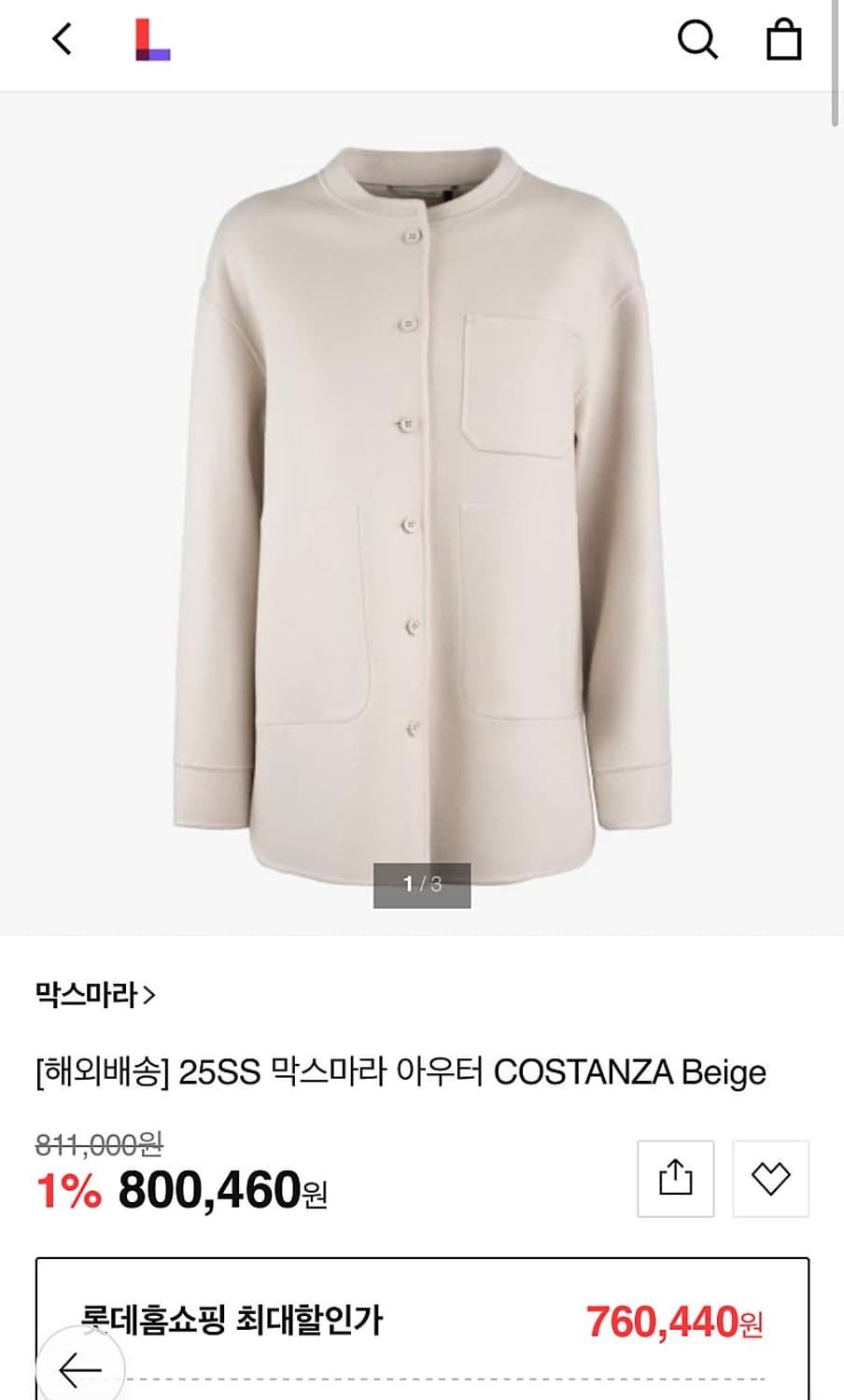
Task: Tap the 1/3 image page indicator
Action: click(421, 883)
